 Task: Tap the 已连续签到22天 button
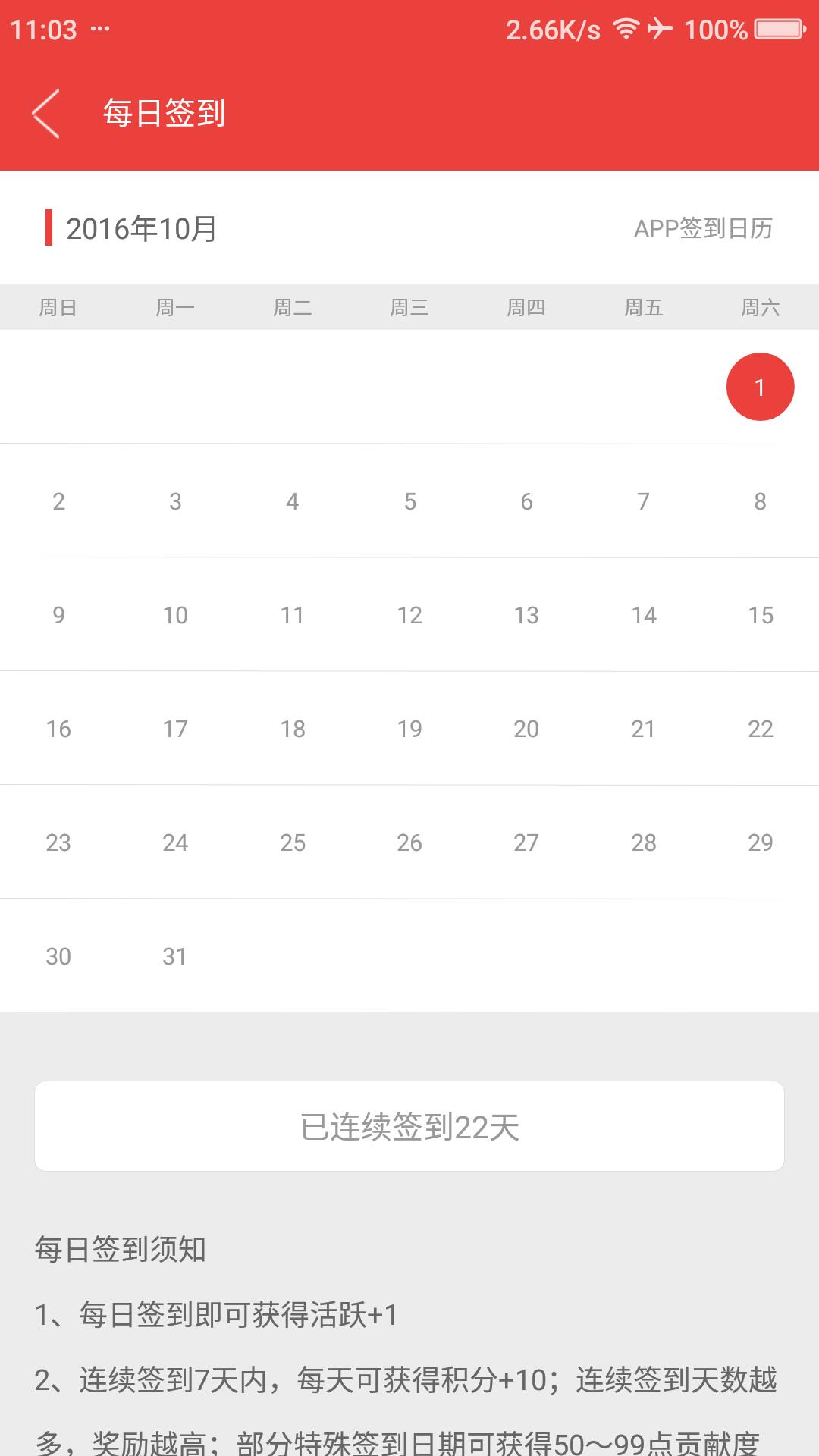tap(409, 1126)
